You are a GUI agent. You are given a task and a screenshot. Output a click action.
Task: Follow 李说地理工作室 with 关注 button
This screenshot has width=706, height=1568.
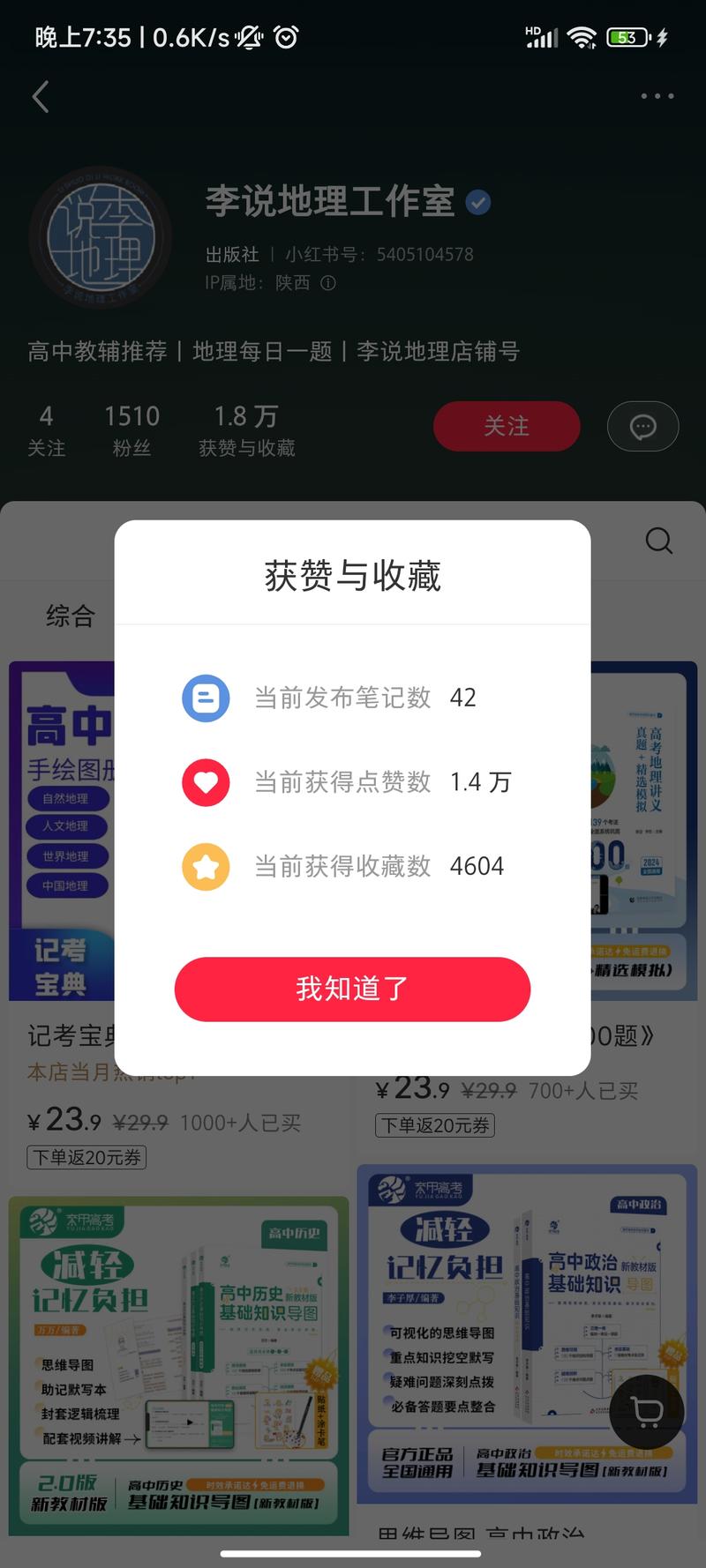[506, 426]
